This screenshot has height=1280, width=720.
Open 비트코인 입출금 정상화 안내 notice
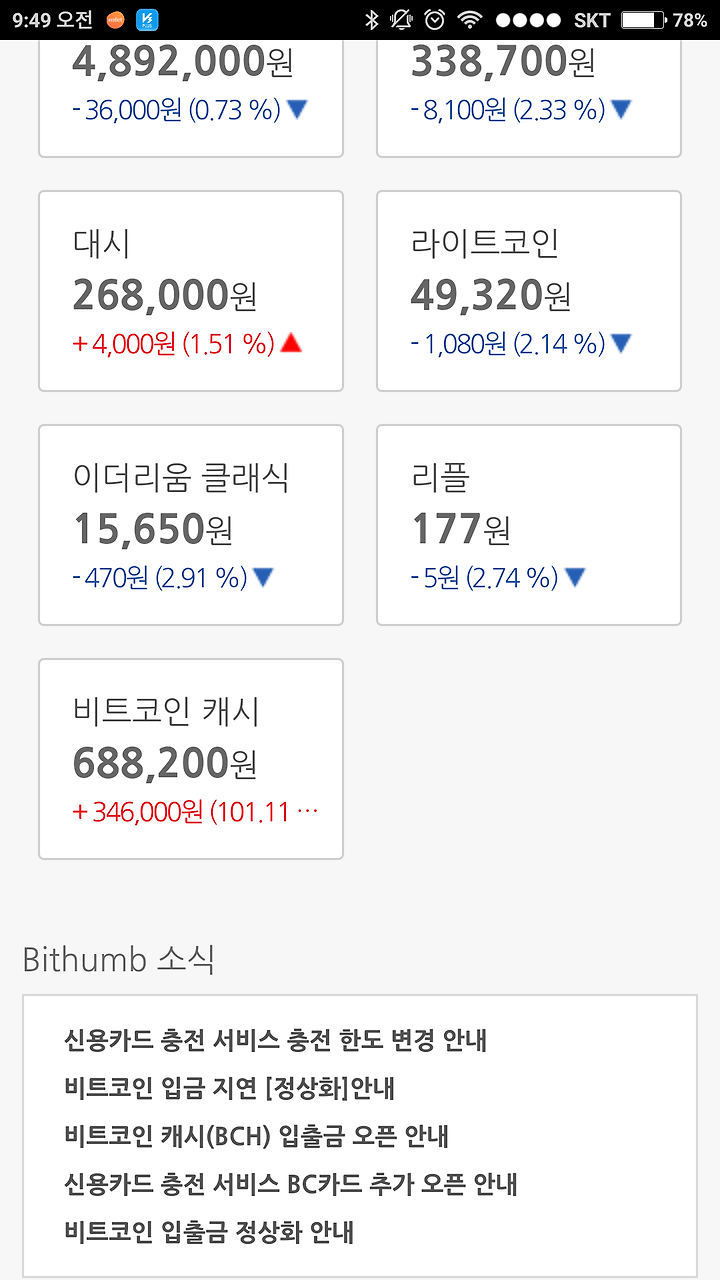[209, 1232]
